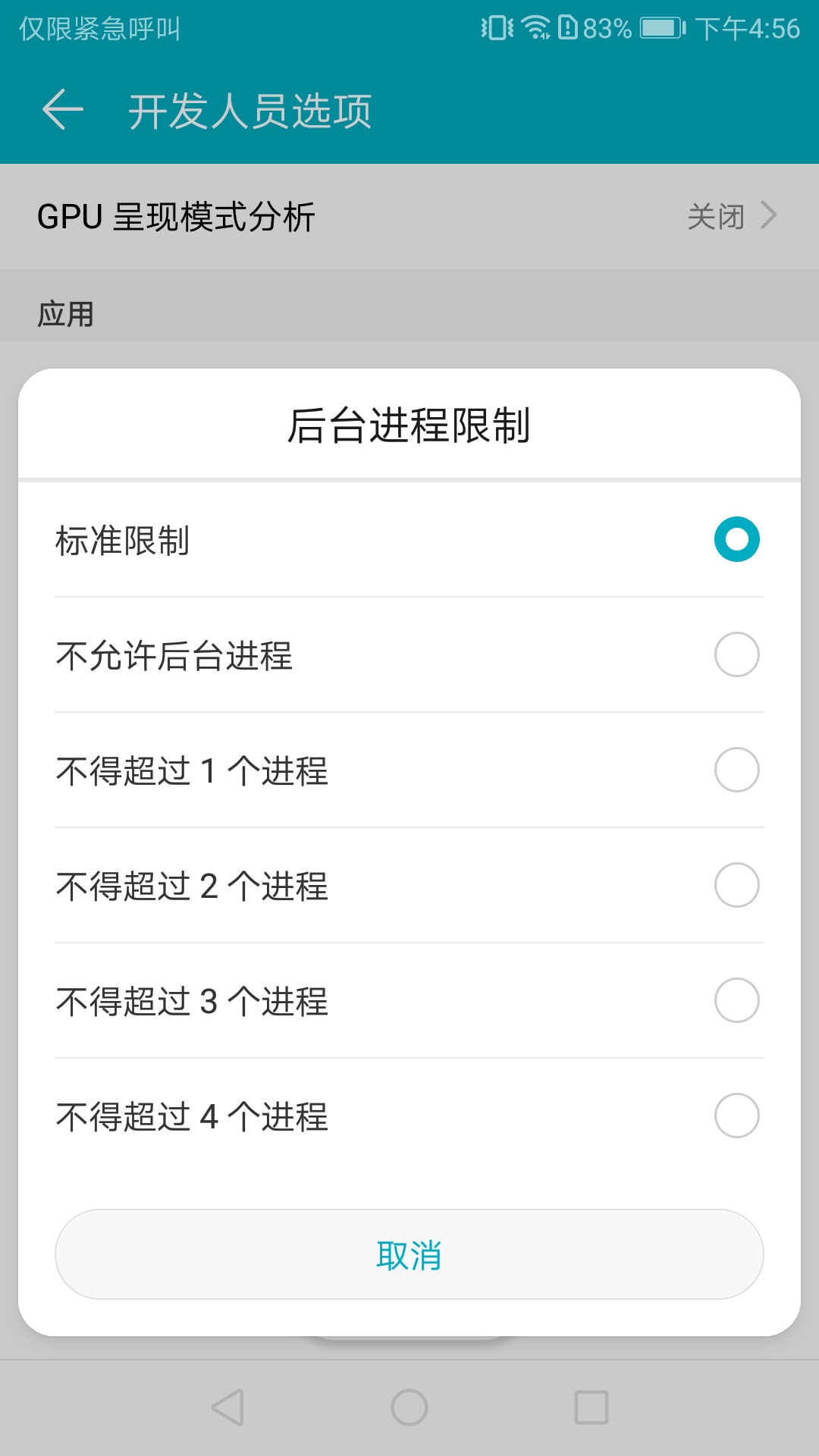The width and height of the screenshot is (819, 1456).
Task: Open GPU 呈现模式分析 setting
Action: click(409, 216)
